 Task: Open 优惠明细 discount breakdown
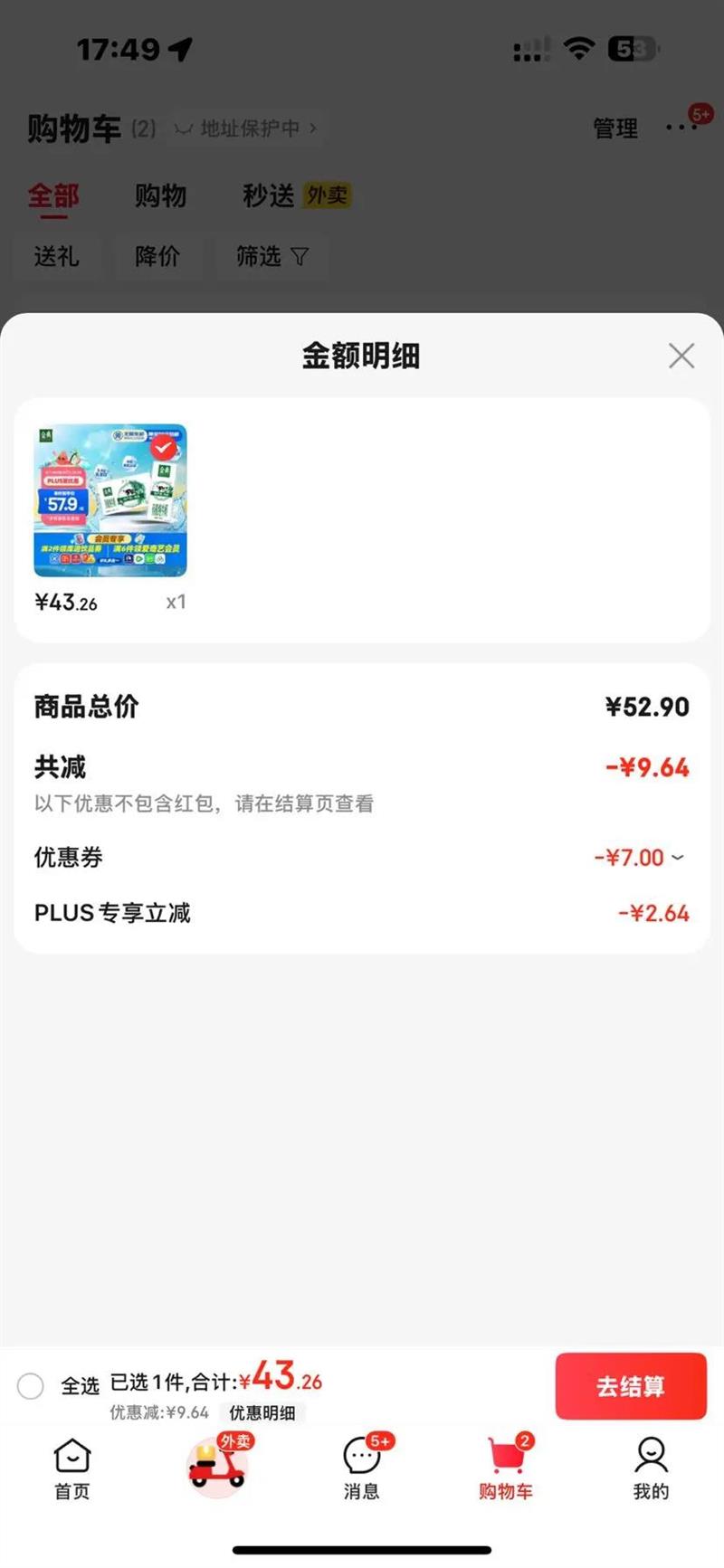262,1413
